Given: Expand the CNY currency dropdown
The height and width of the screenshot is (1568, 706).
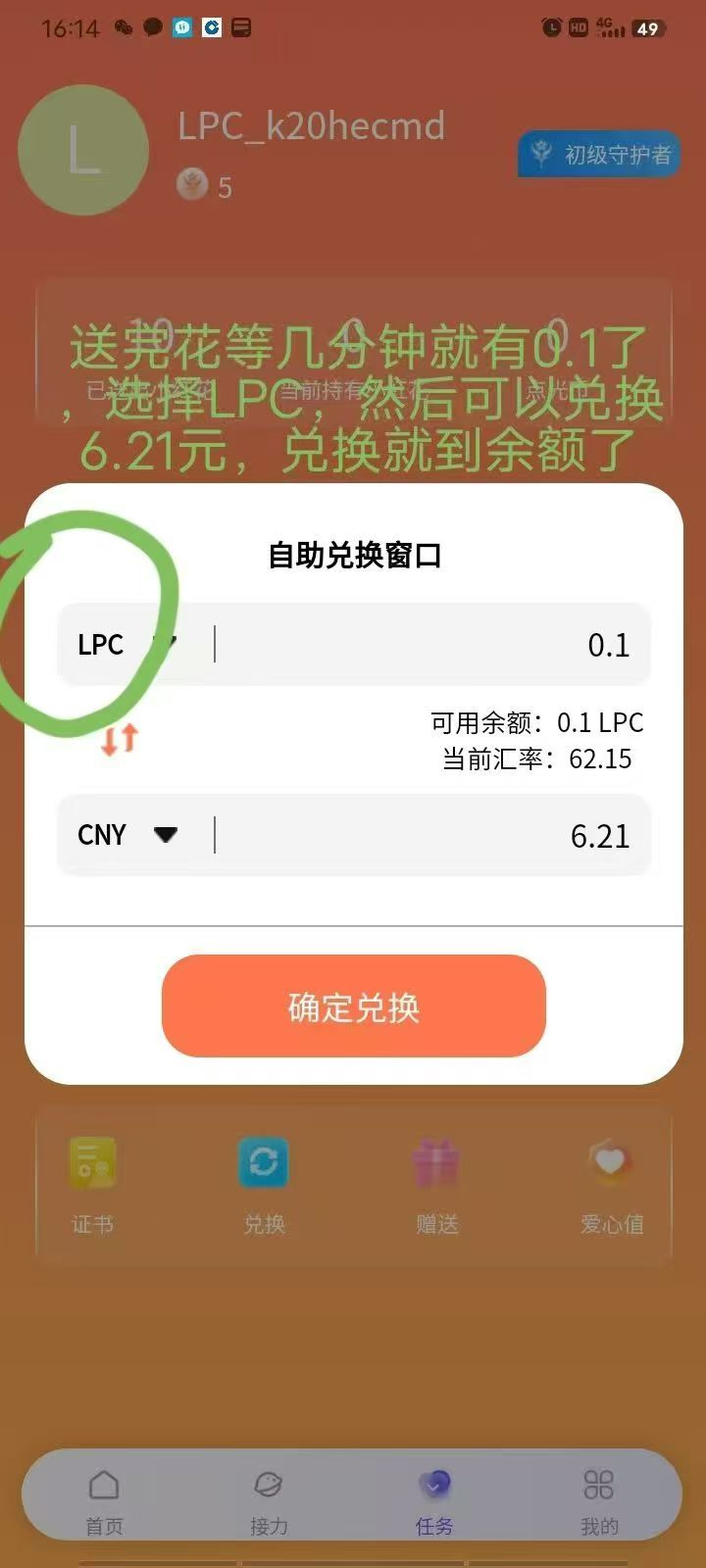Looking at the screenshot, I should point(127,835).
